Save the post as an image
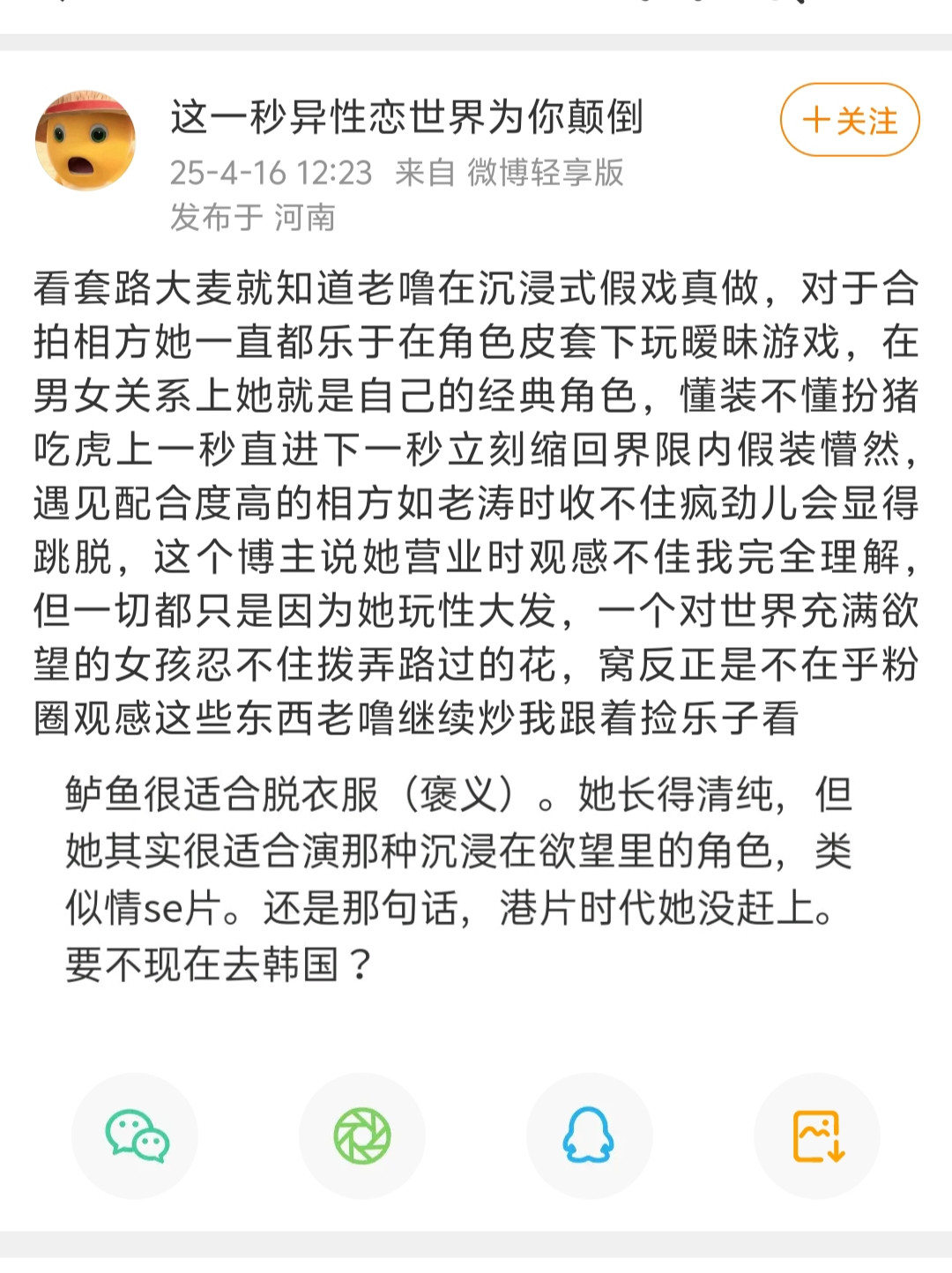 [817, 1135]
